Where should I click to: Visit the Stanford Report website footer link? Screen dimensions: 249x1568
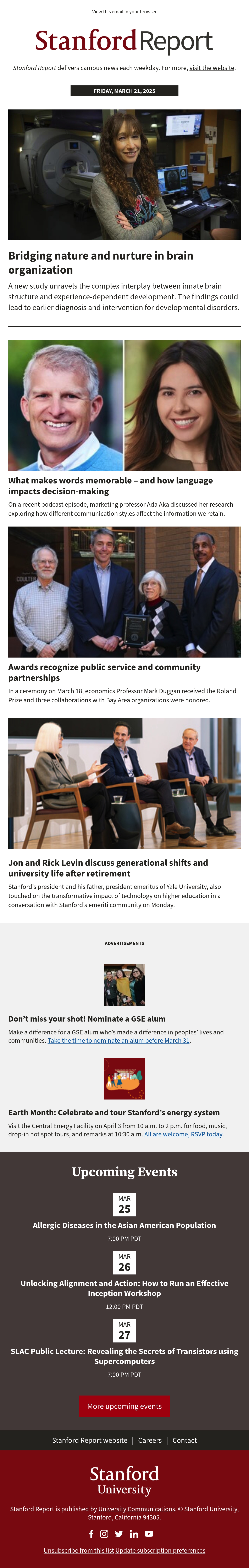[89, 1440]
